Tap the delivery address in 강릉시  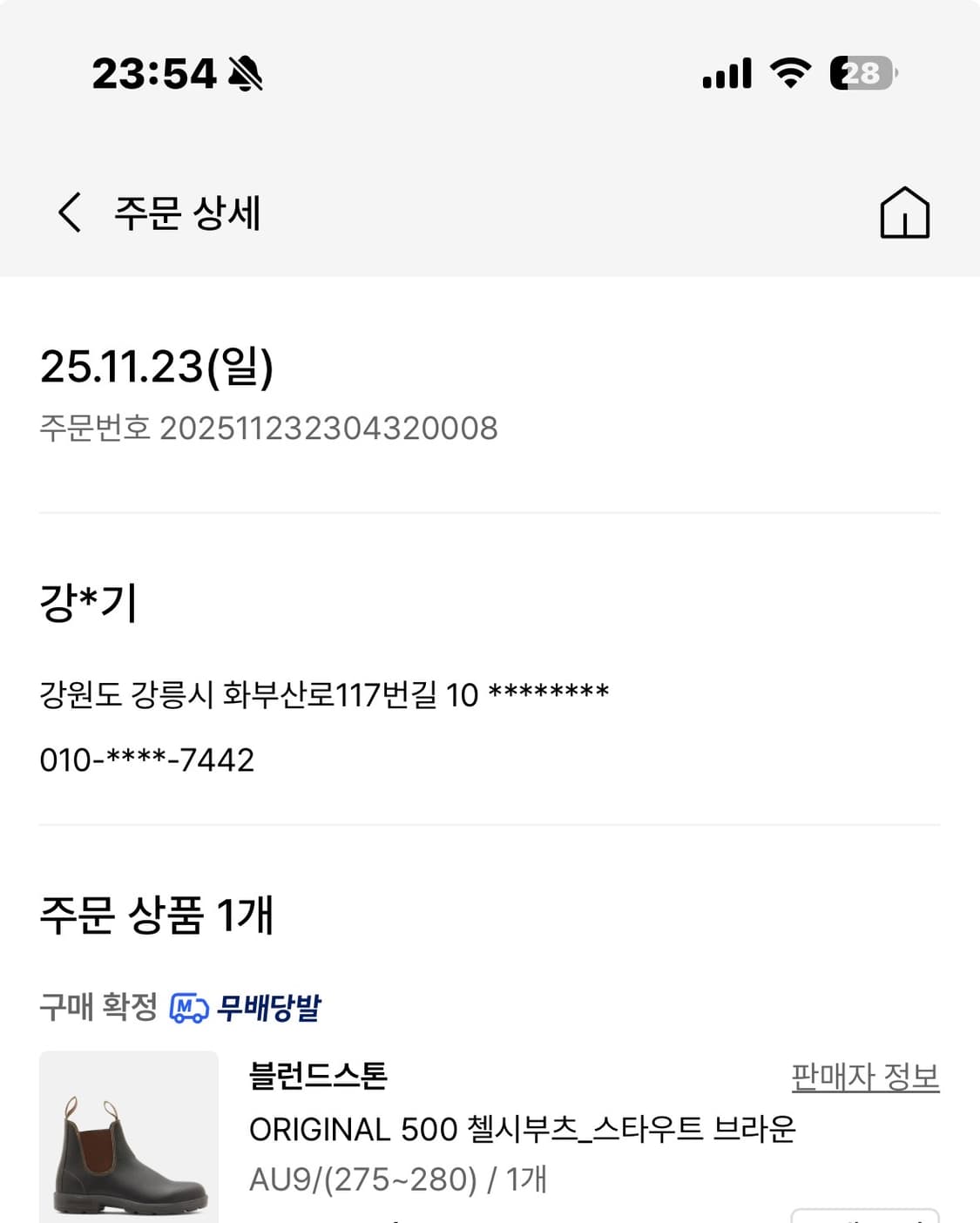324,693
